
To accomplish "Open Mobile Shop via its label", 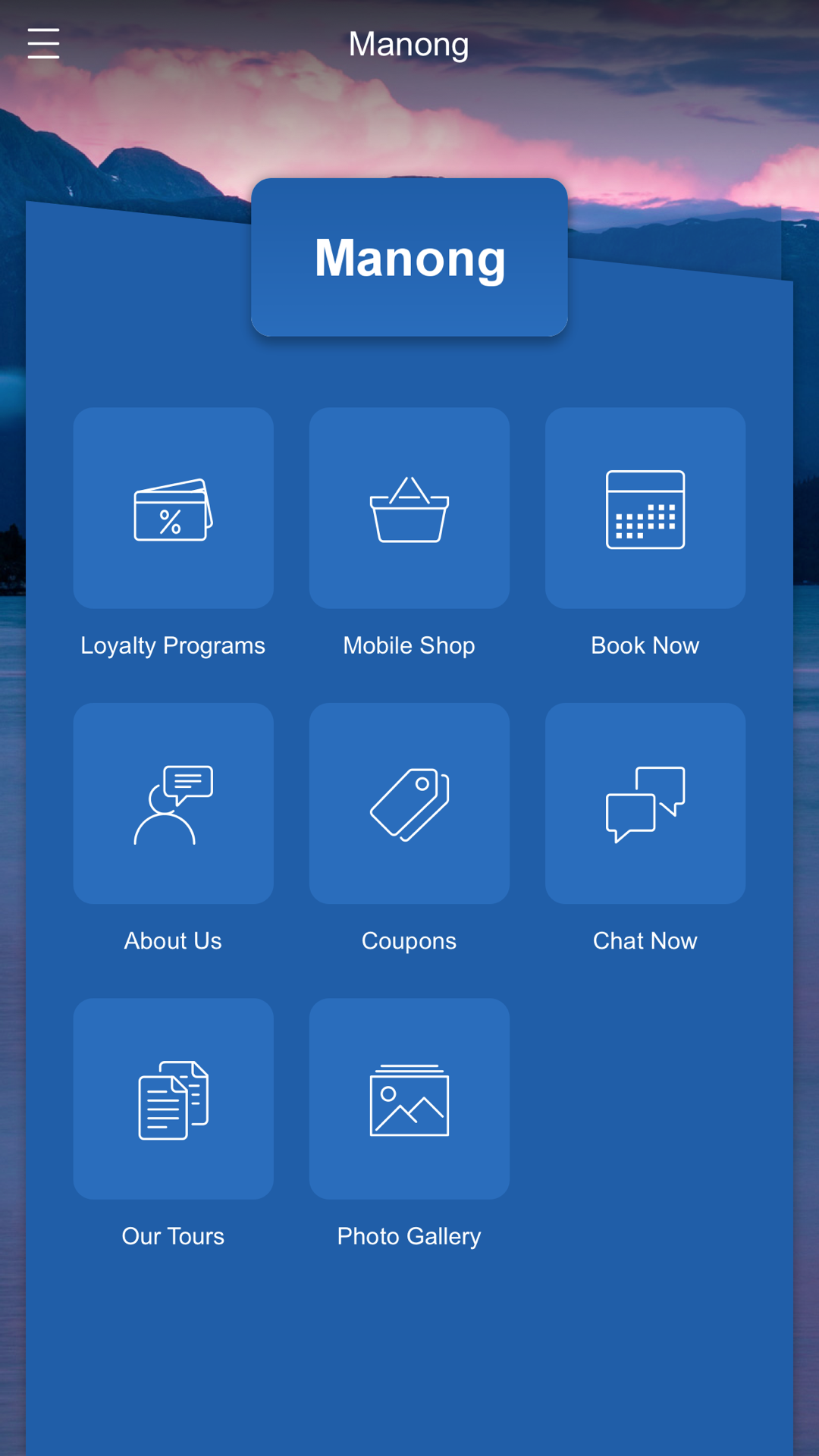I will (409, 645).
